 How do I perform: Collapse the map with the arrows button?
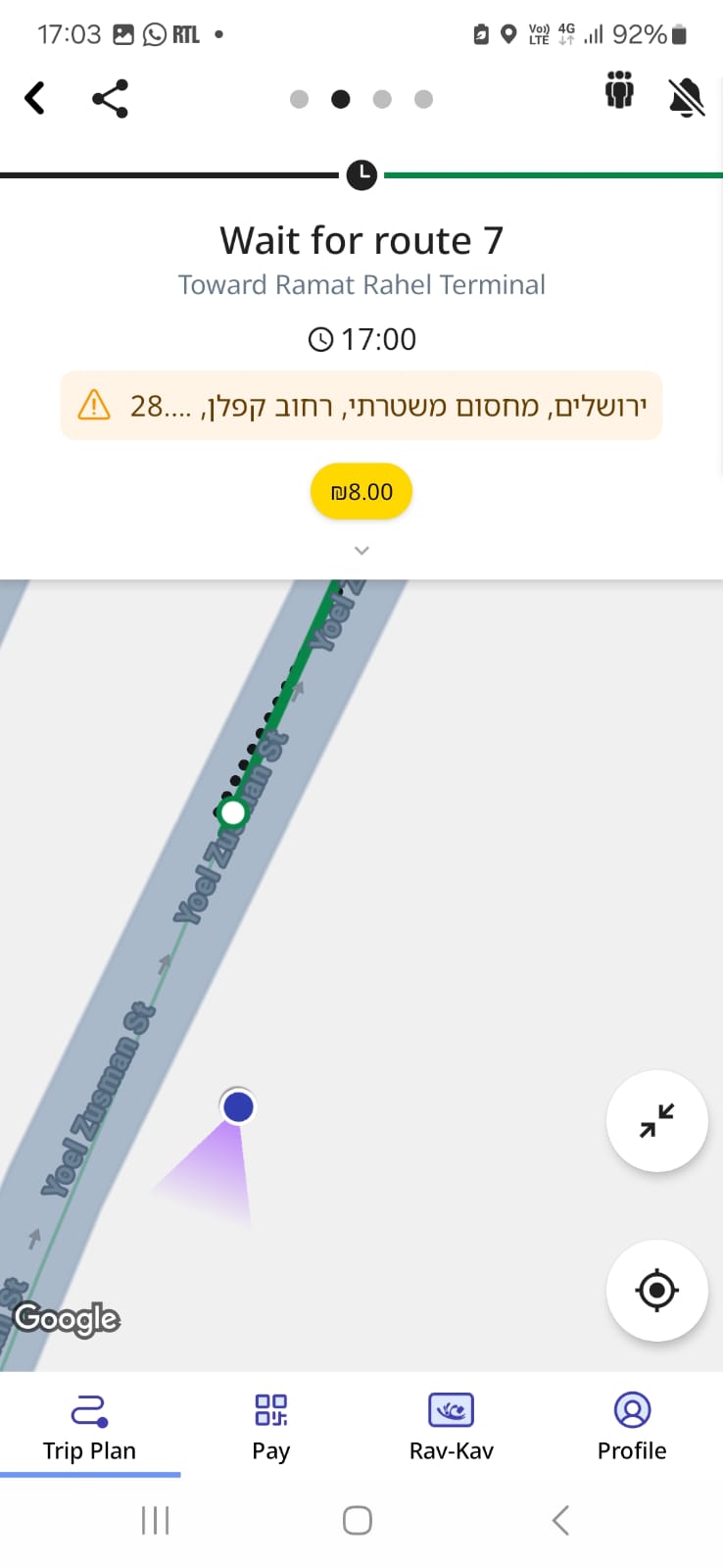tap(656, 1120)
